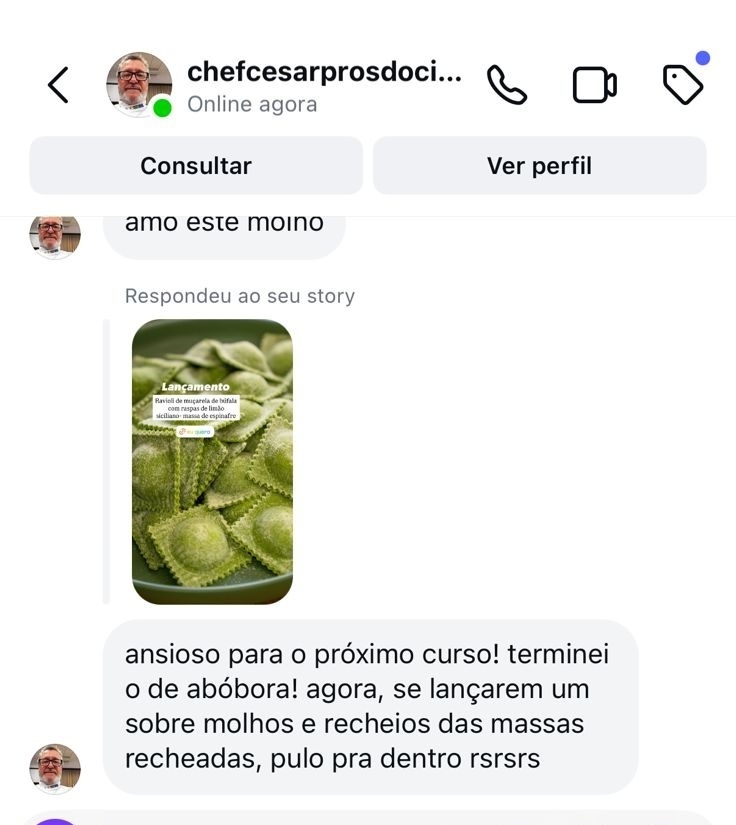Select the 'amo este moino' message bubble

tap(223, 222)
